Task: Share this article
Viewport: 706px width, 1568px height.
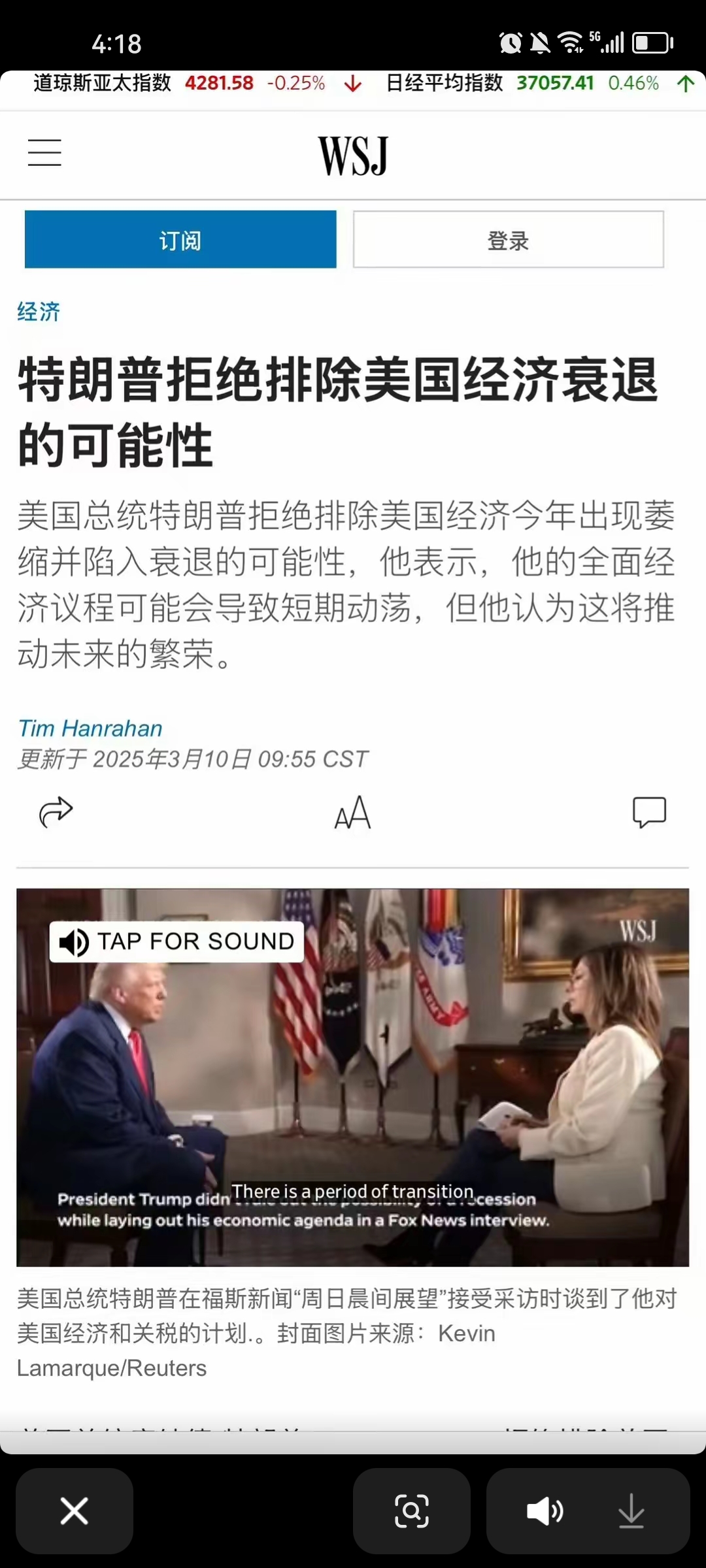Action: 56,812
